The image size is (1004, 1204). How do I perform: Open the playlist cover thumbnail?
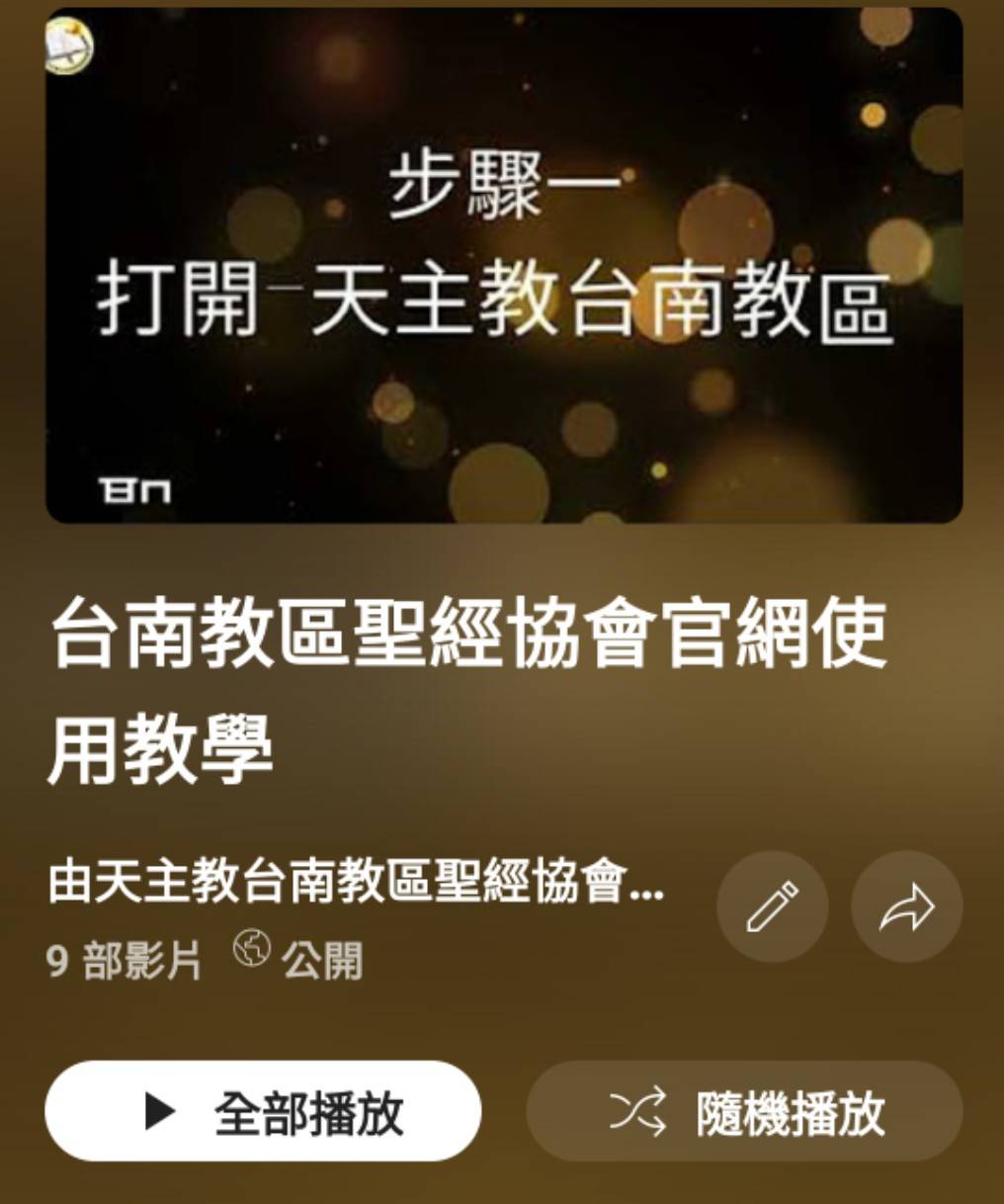[x=504, y=265]
